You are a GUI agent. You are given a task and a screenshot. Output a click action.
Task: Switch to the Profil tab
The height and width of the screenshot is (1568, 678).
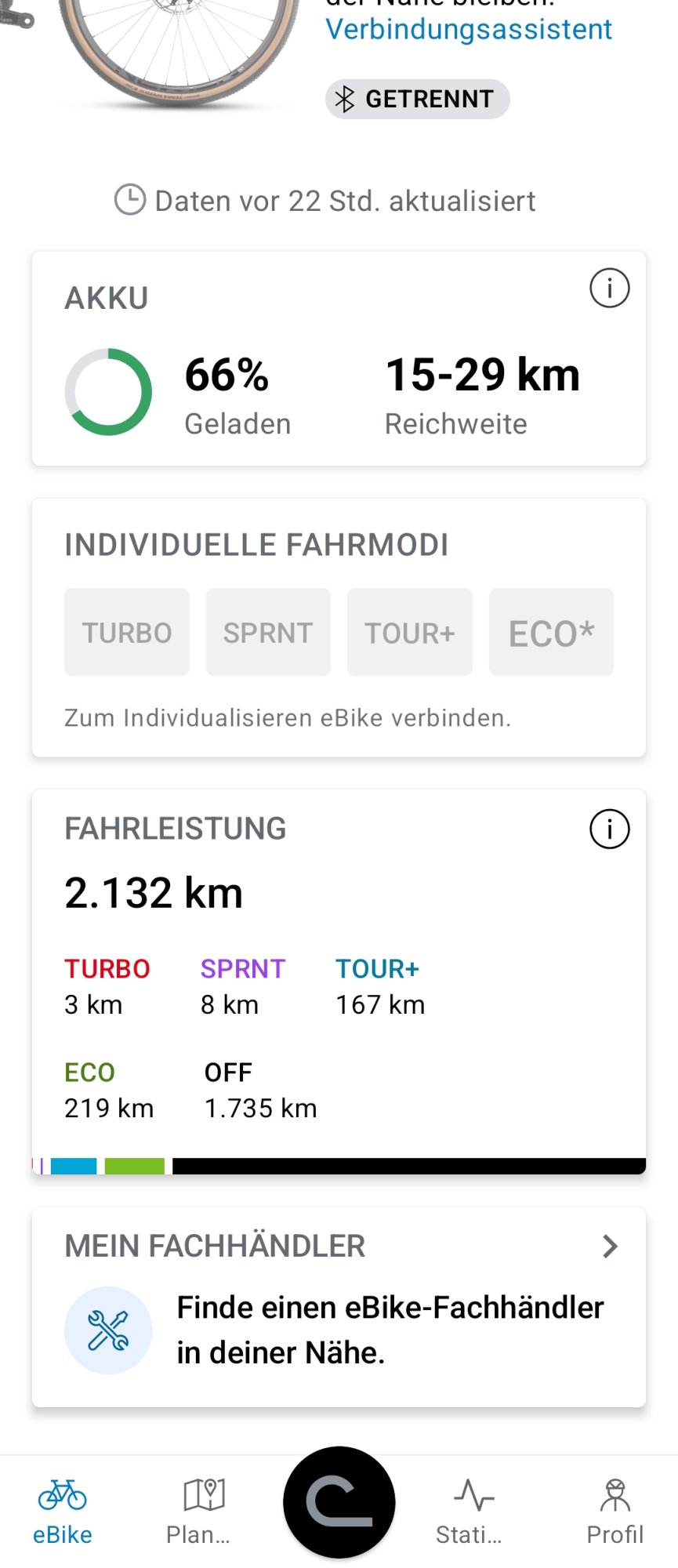615,1512
